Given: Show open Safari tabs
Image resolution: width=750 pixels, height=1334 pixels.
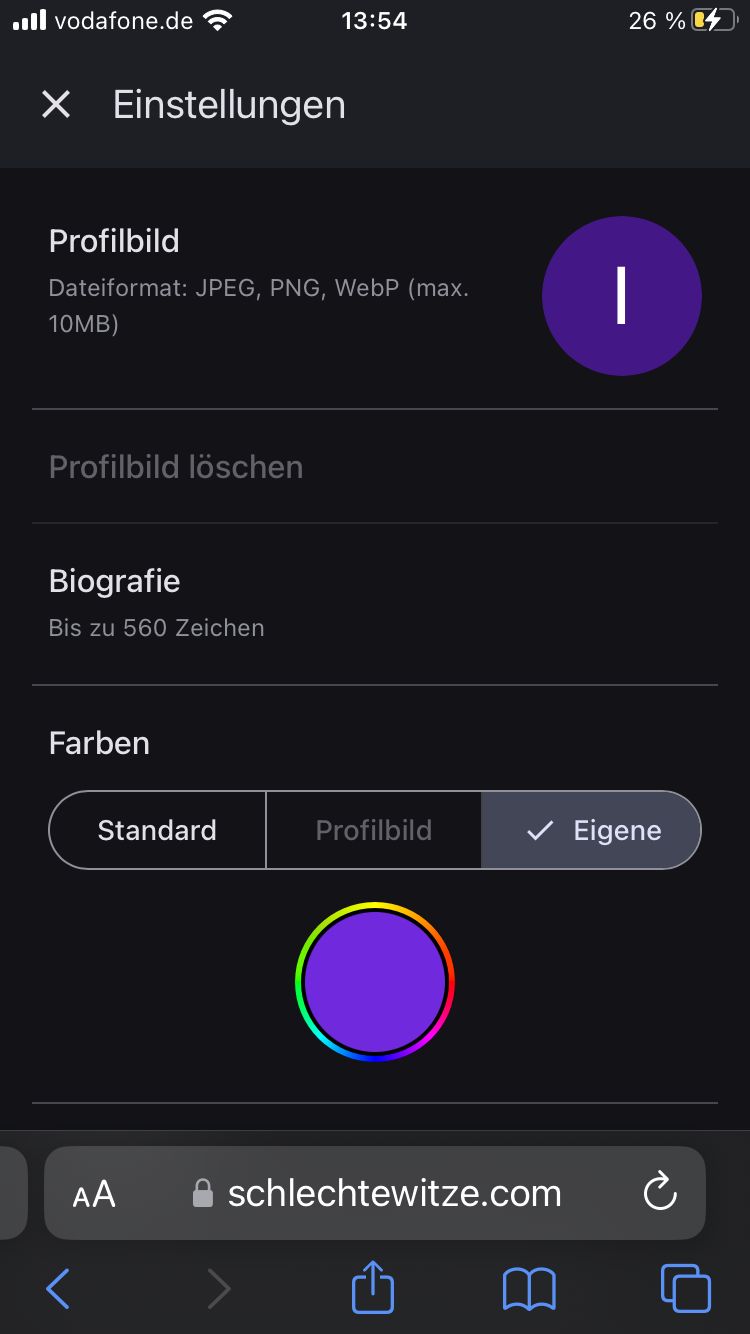Looking at the screenshot, I should [686, 1288].
